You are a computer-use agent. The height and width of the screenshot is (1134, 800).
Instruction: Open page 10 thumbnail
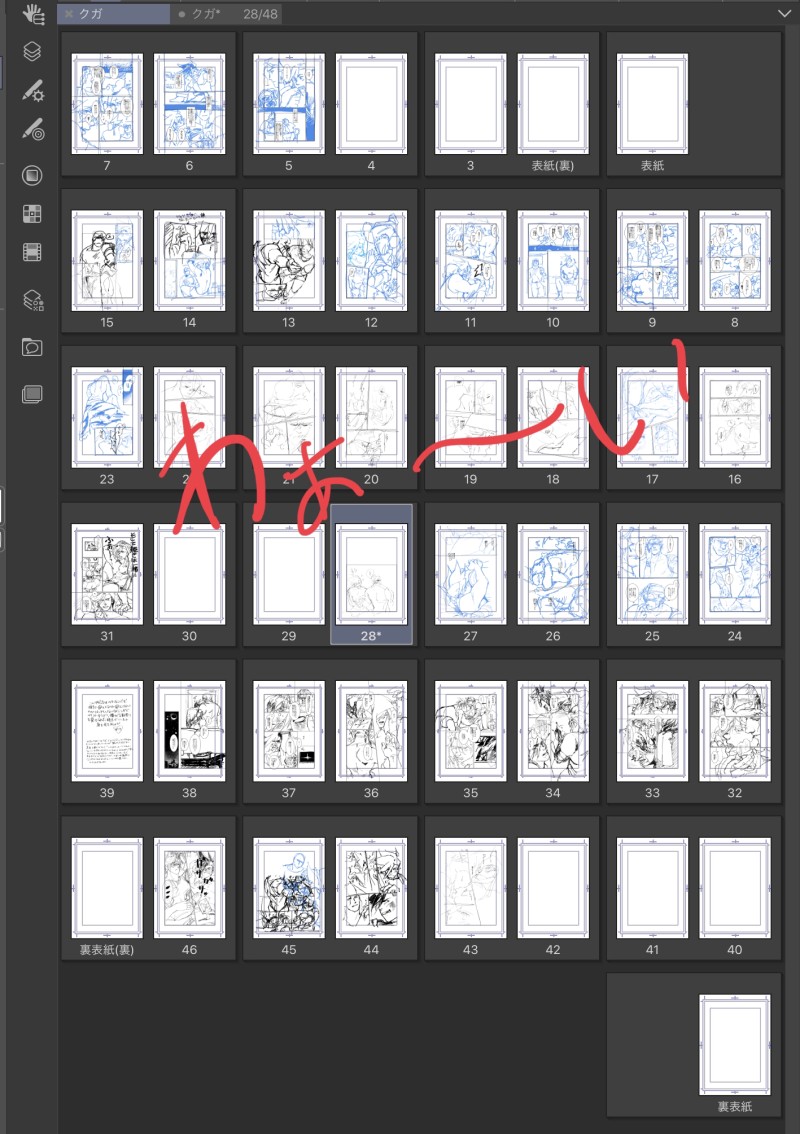point(553,260)
